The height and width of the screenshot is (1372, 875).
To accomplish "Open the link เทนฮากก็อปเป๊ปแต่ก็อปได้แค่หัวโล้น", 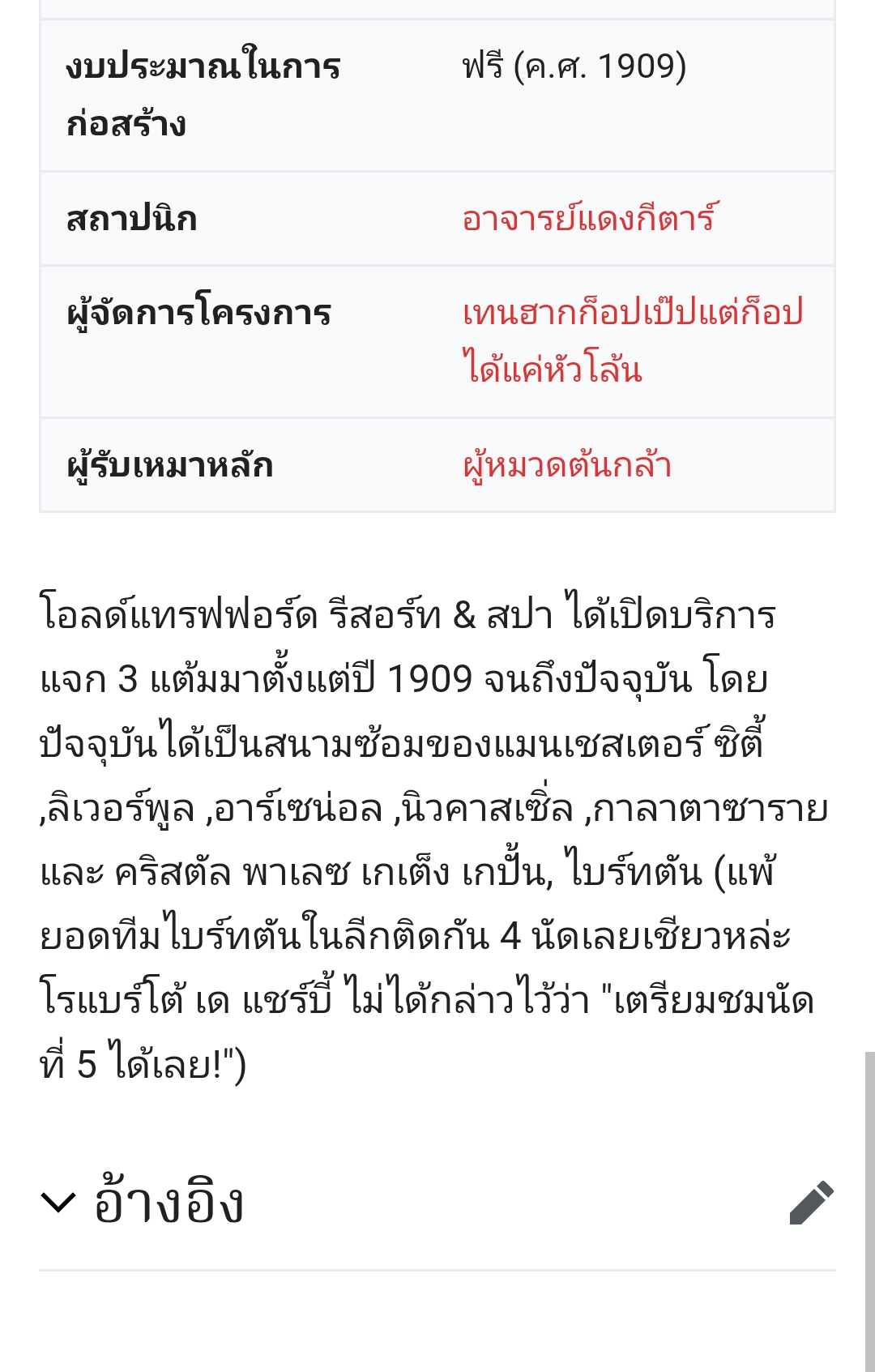I will (x=632, y=314).
